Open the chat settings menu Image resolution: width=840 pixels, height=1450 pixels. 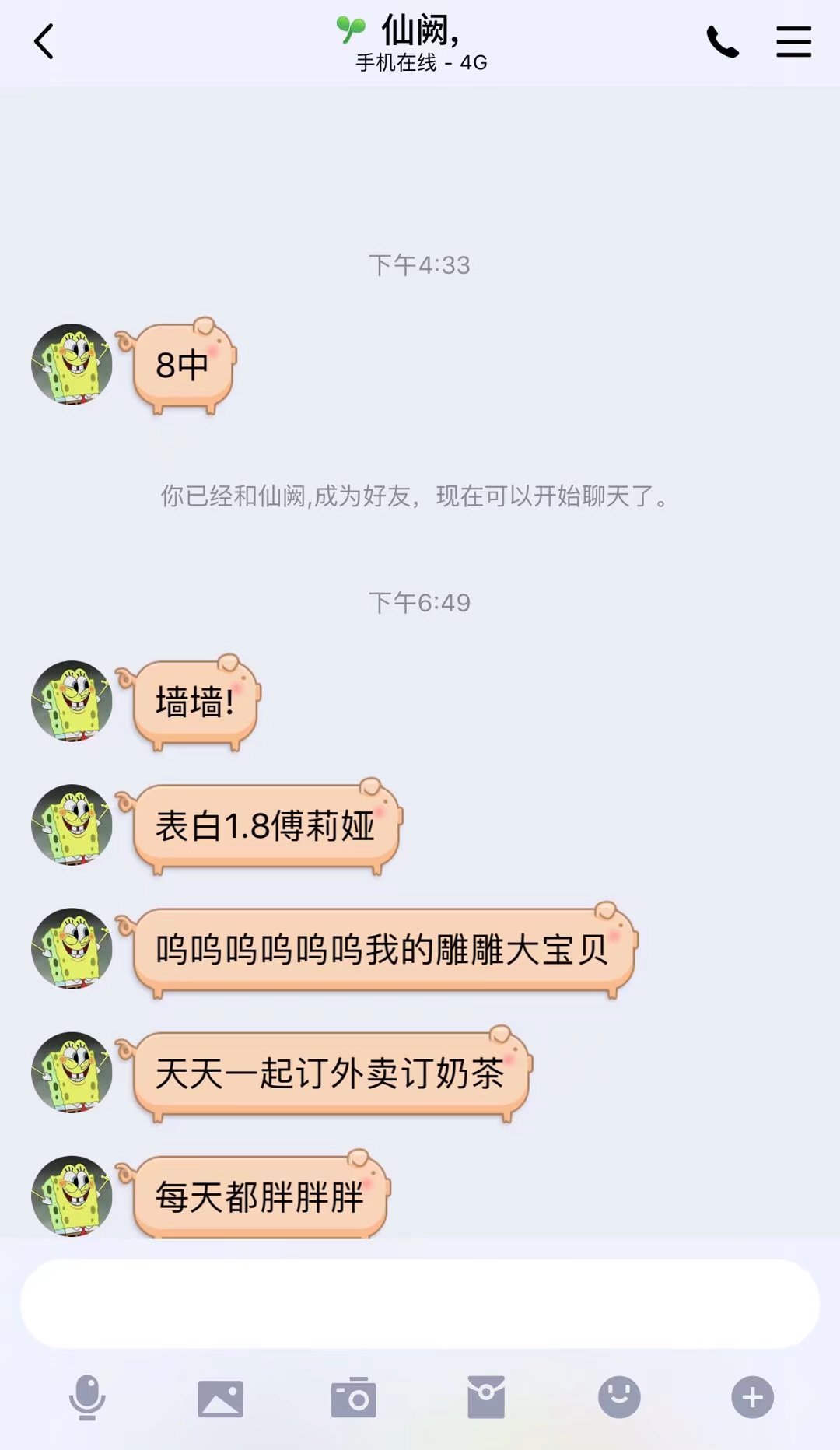pos(793,42)
